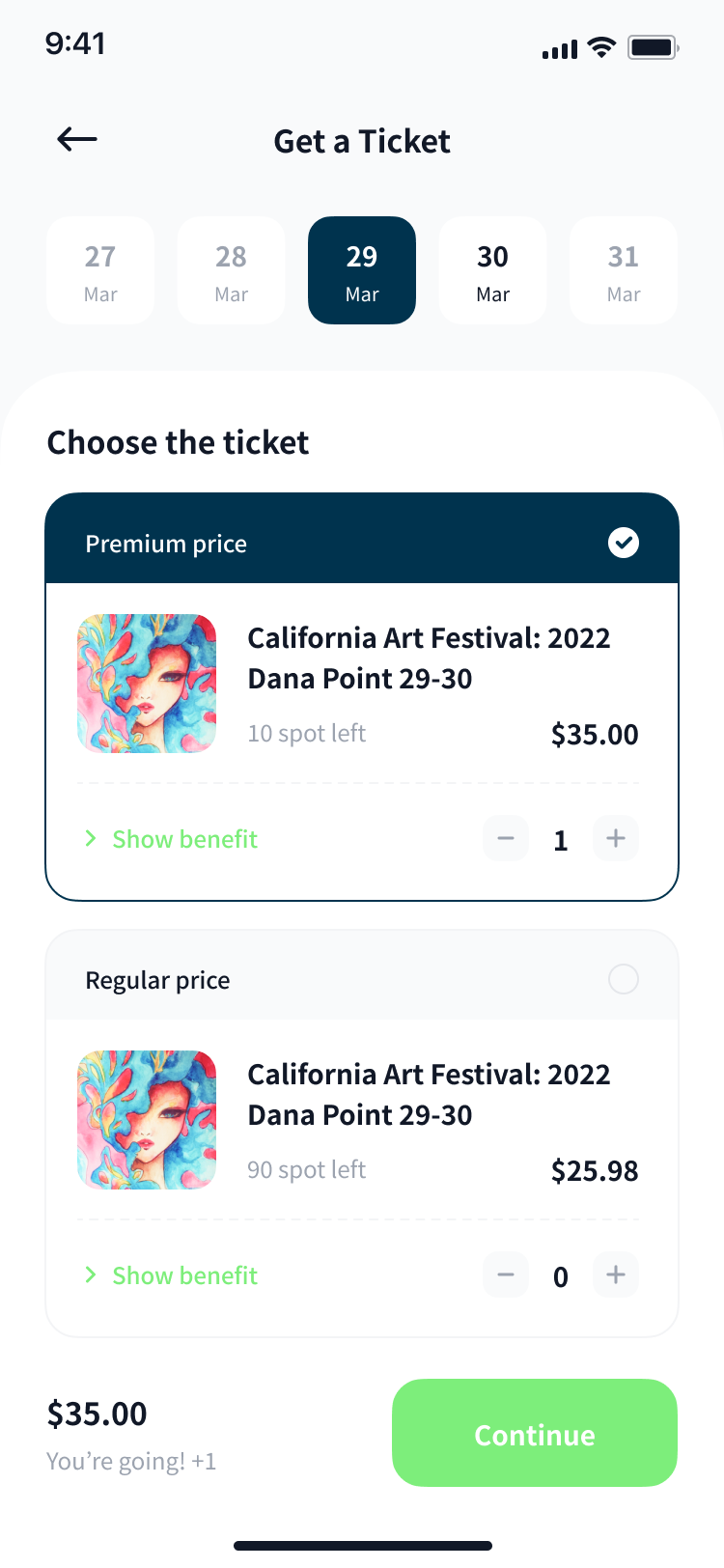The image size is (724, 1568).
Task: Expand Show benefit on the Regular price card
Action: click(x=183, y=1274)
